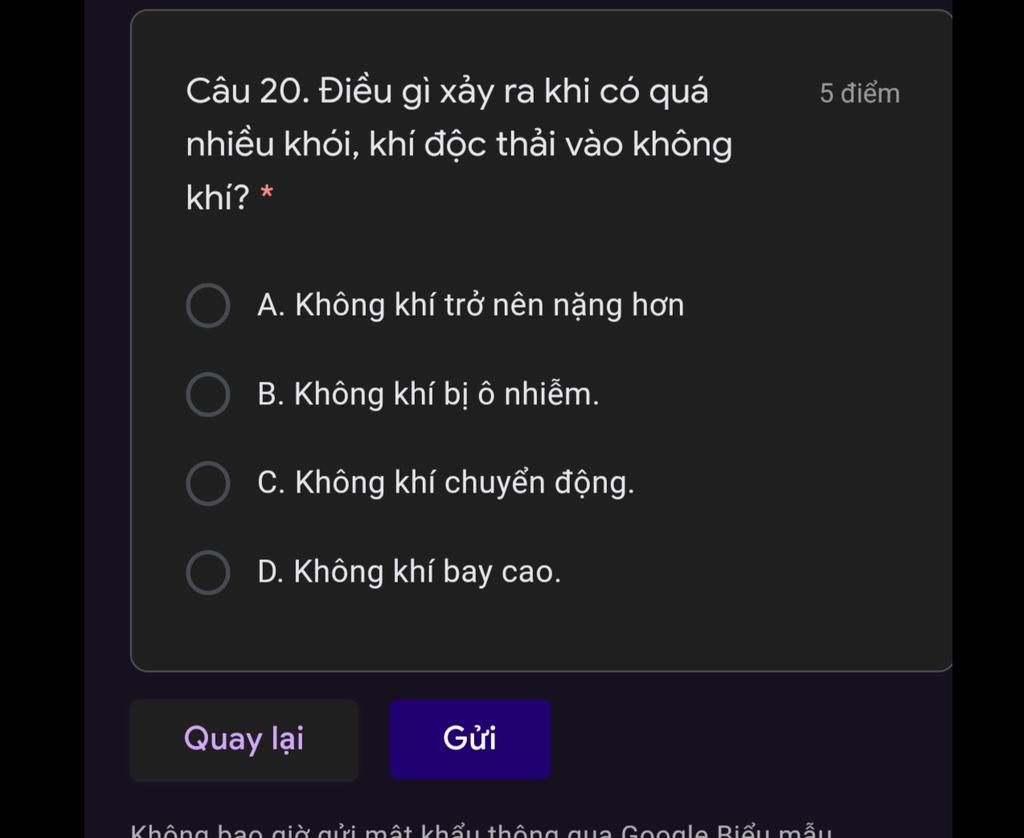Select answer A. Không khí trở nên nặng hơn
The height and width of the screenshot is (838, 1024).
[x=208, y=305]
